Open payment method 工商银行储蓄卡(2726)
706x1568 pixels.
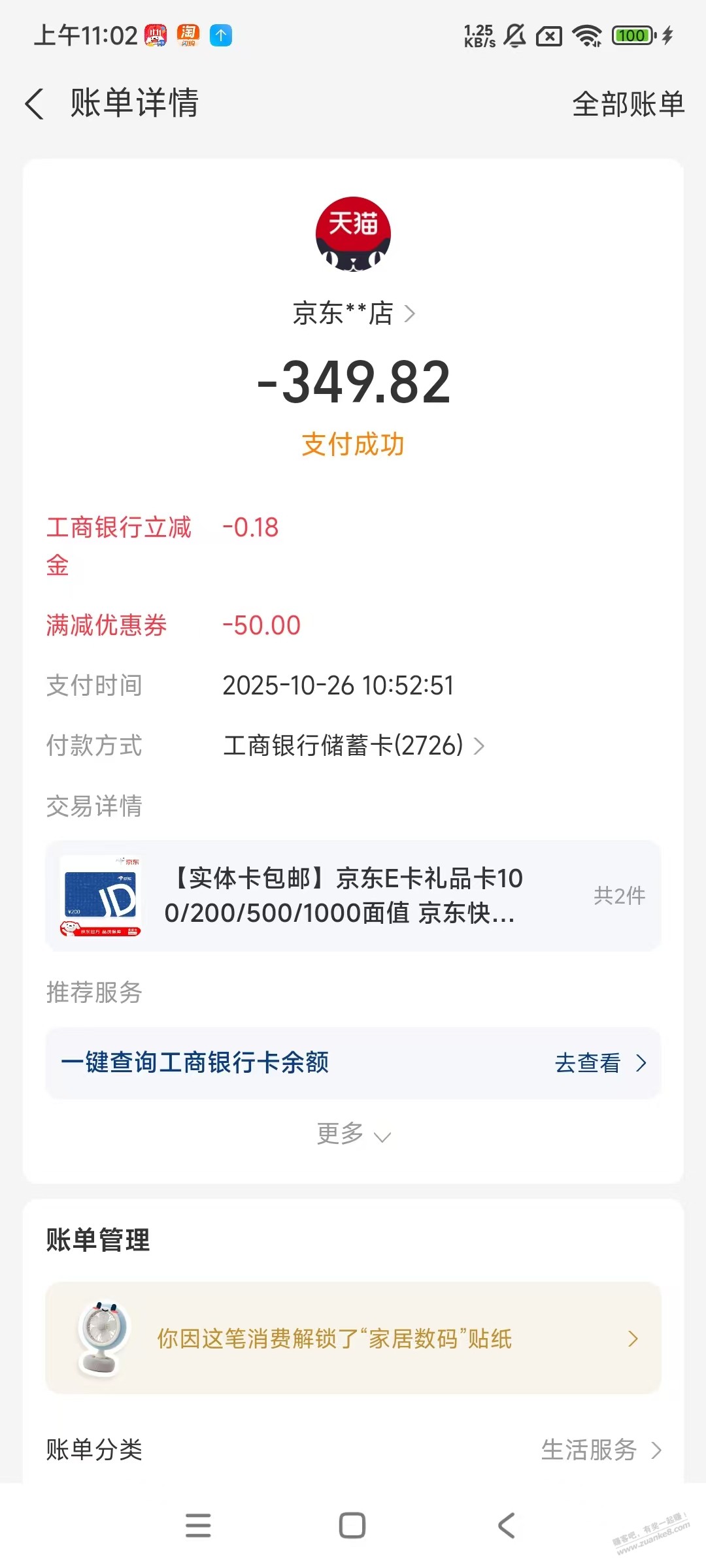(x=353, y=745)
